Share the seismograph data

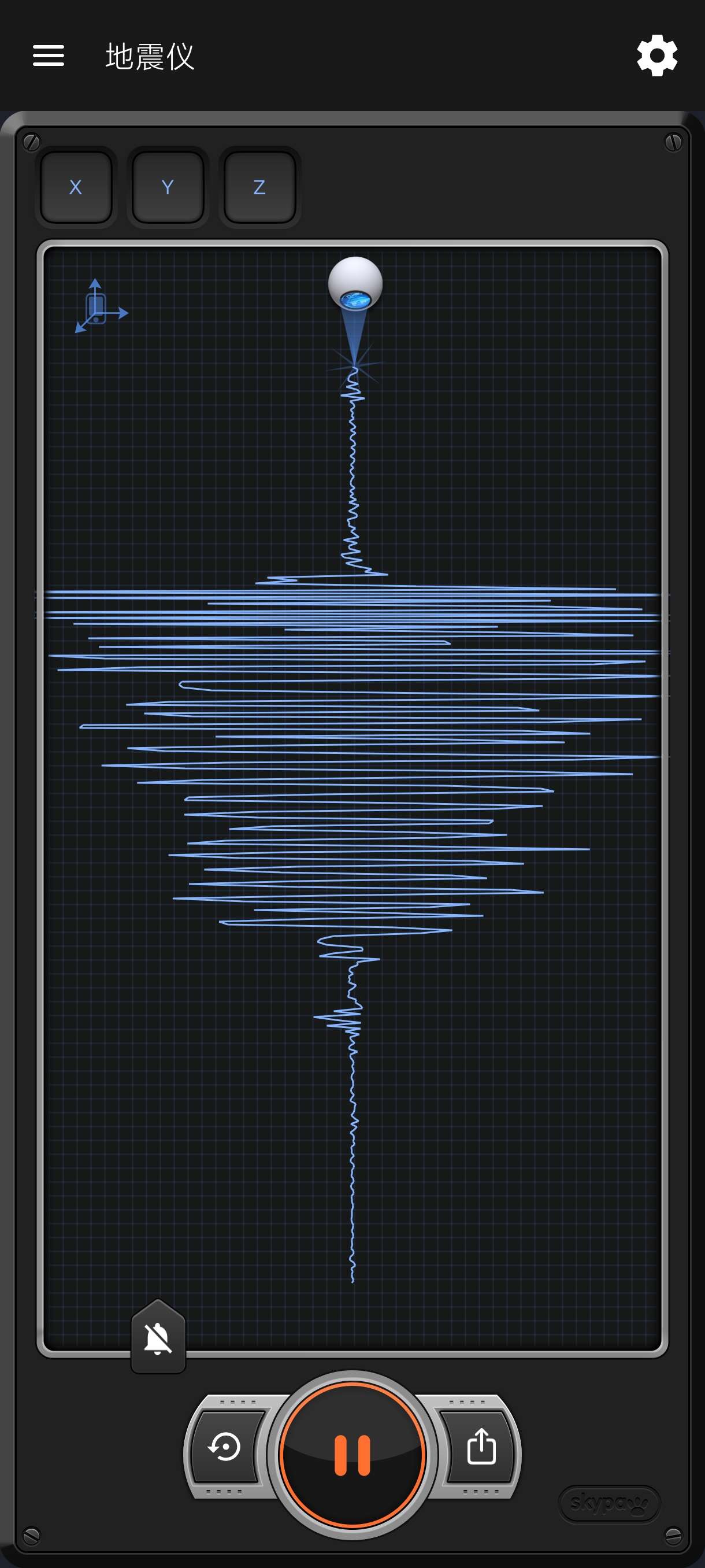click(x=481, y=1446)
